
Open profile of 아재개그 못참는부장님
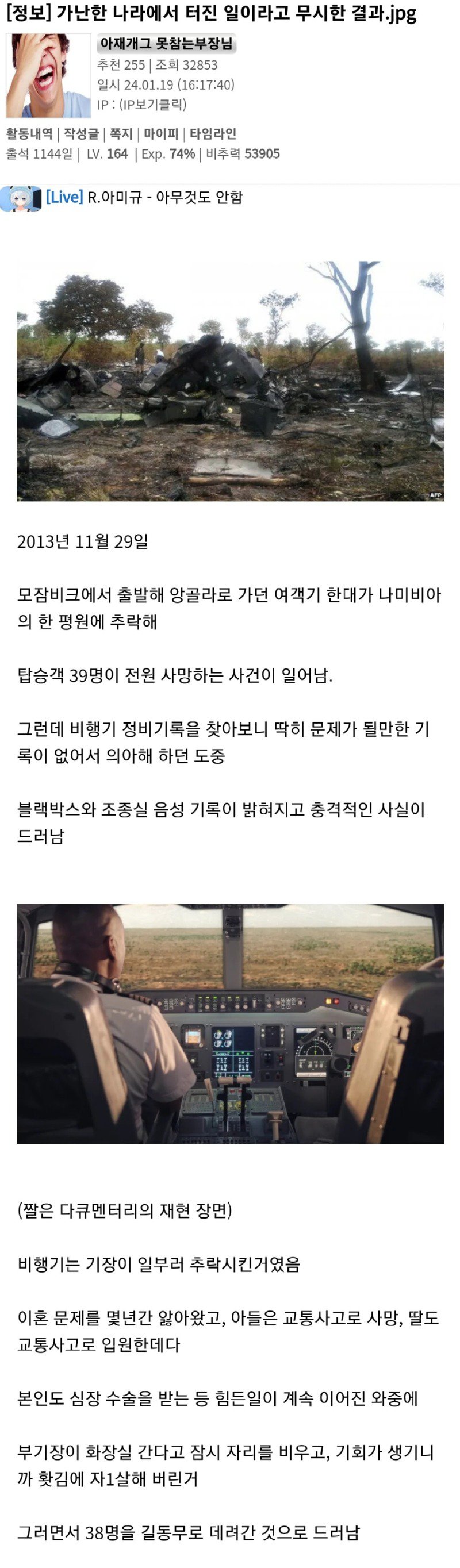(166, 44)
